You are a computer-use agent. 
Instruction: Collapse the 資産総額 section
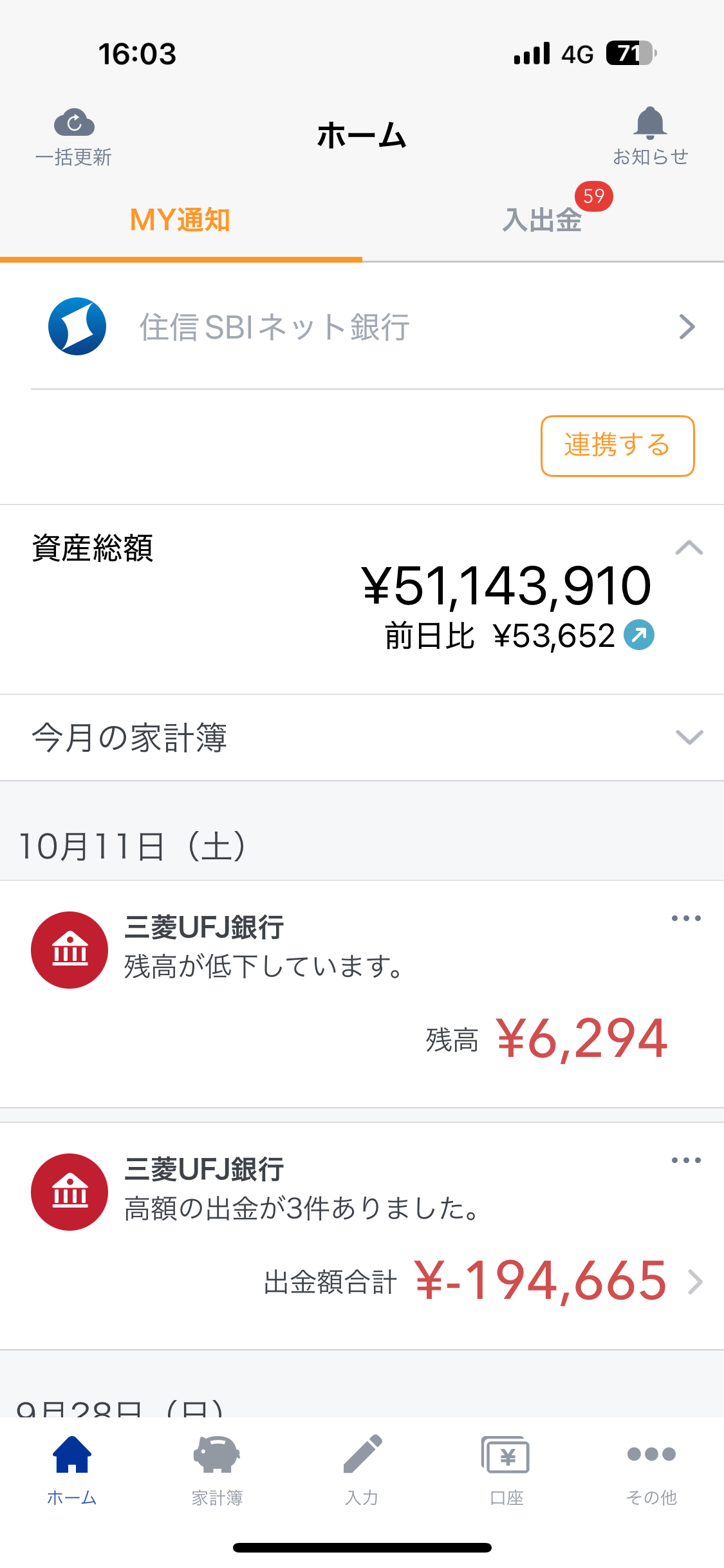[689, 548]
